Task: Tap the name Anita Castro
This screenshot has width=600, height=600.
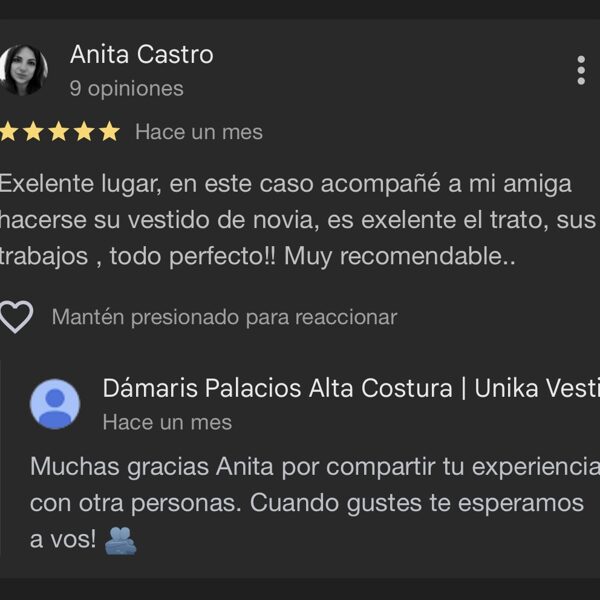Action: pyautogui.click(x=141, y=54)
